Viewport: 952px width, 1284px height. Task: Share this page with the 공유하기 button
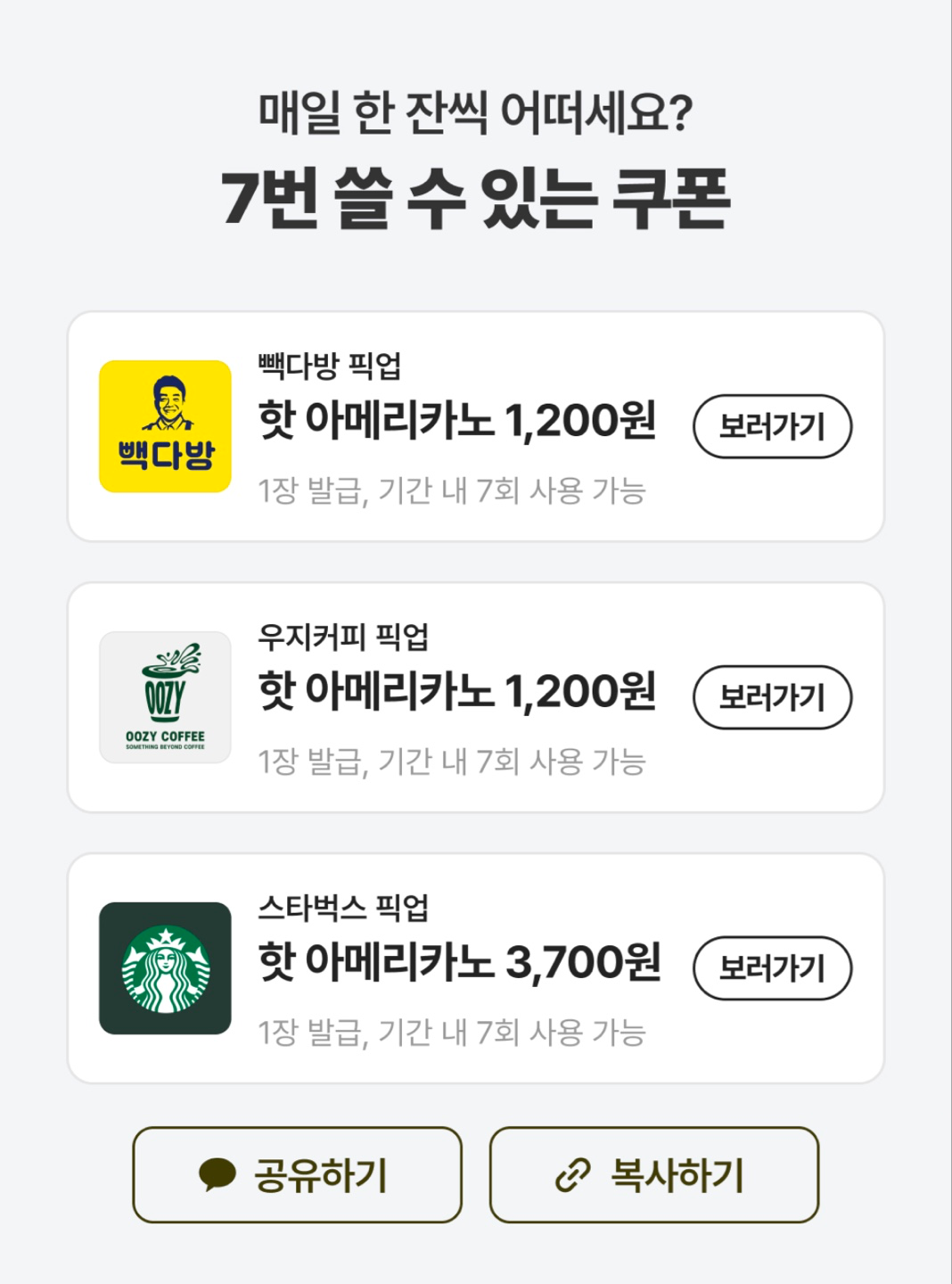(297, 1175)
